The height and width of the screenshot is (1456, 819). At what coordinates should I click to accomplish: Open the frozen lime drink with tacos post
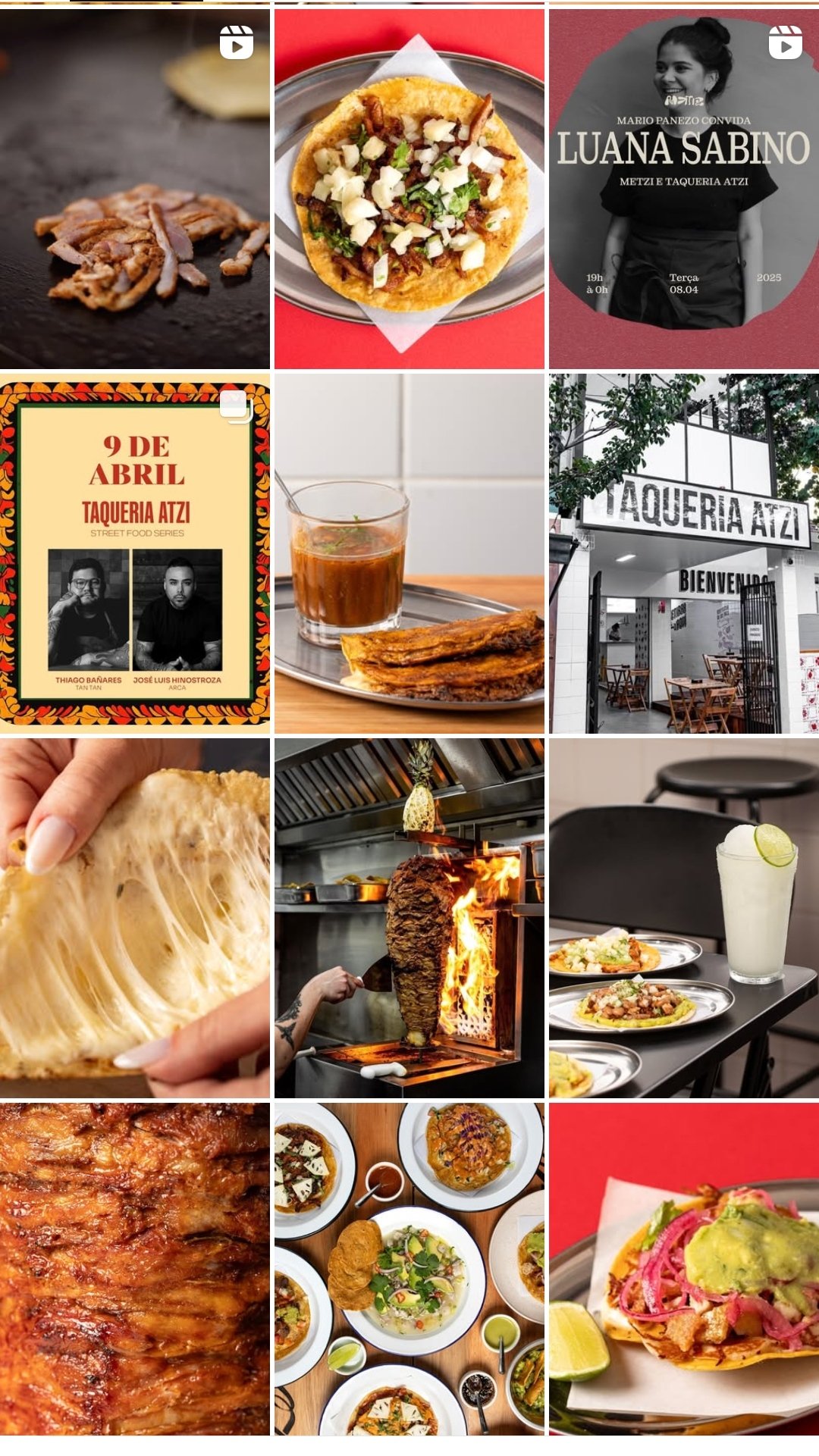coord(683,918)
